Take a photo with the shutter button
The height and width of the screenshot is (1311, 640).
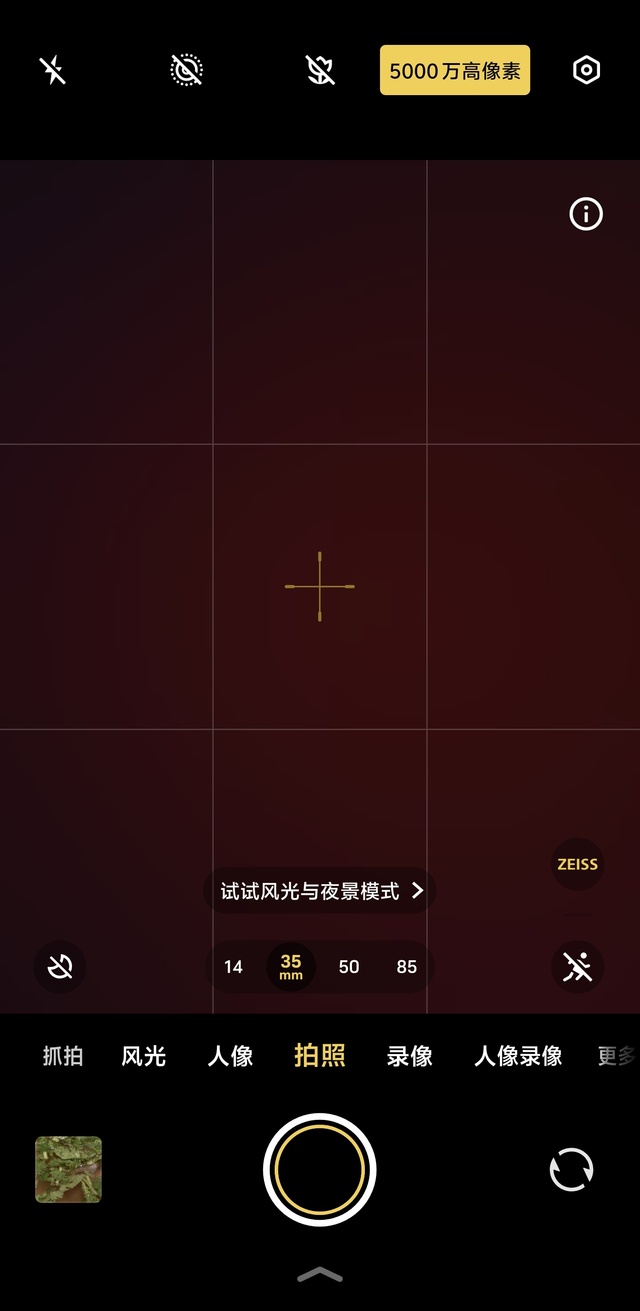(x=320, y=1169)
